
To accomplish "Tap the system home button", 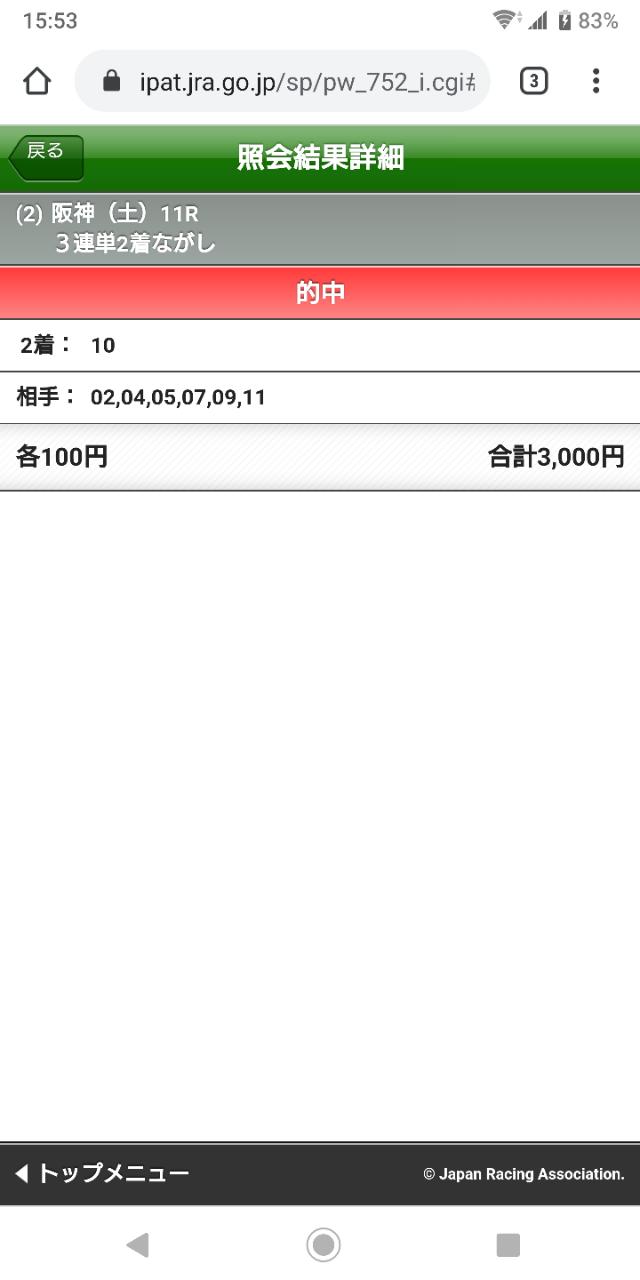I will [x=323, y=1245].
